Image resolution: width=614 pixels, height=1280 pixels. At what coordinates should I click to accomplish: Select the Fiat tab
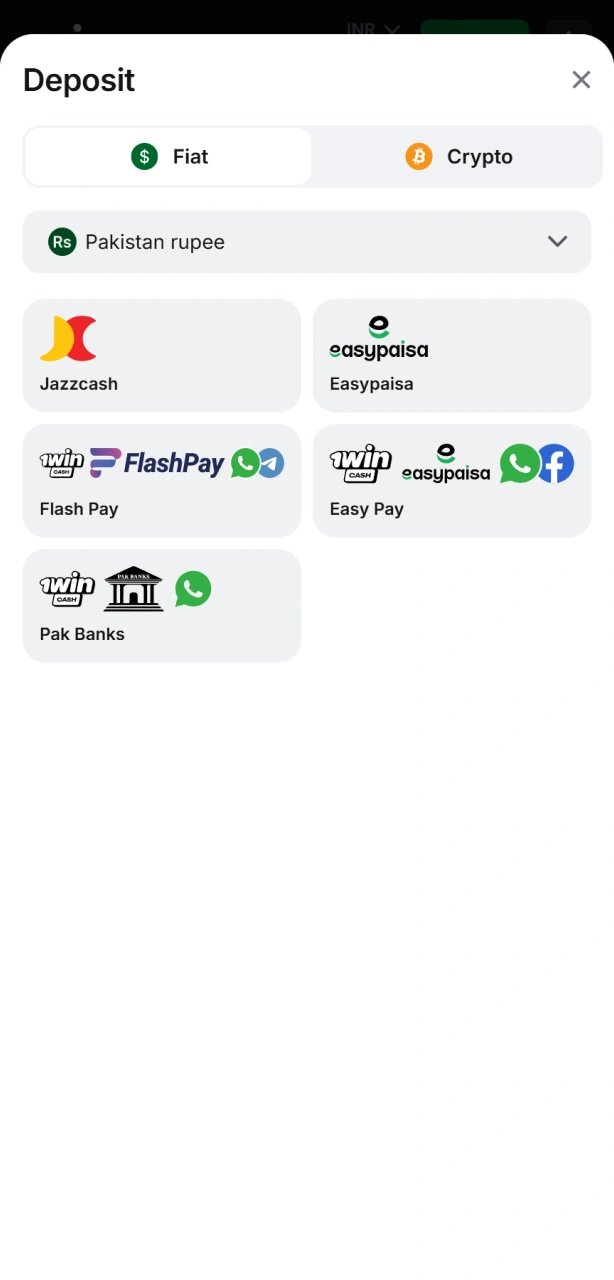click(x=169, y=157)
